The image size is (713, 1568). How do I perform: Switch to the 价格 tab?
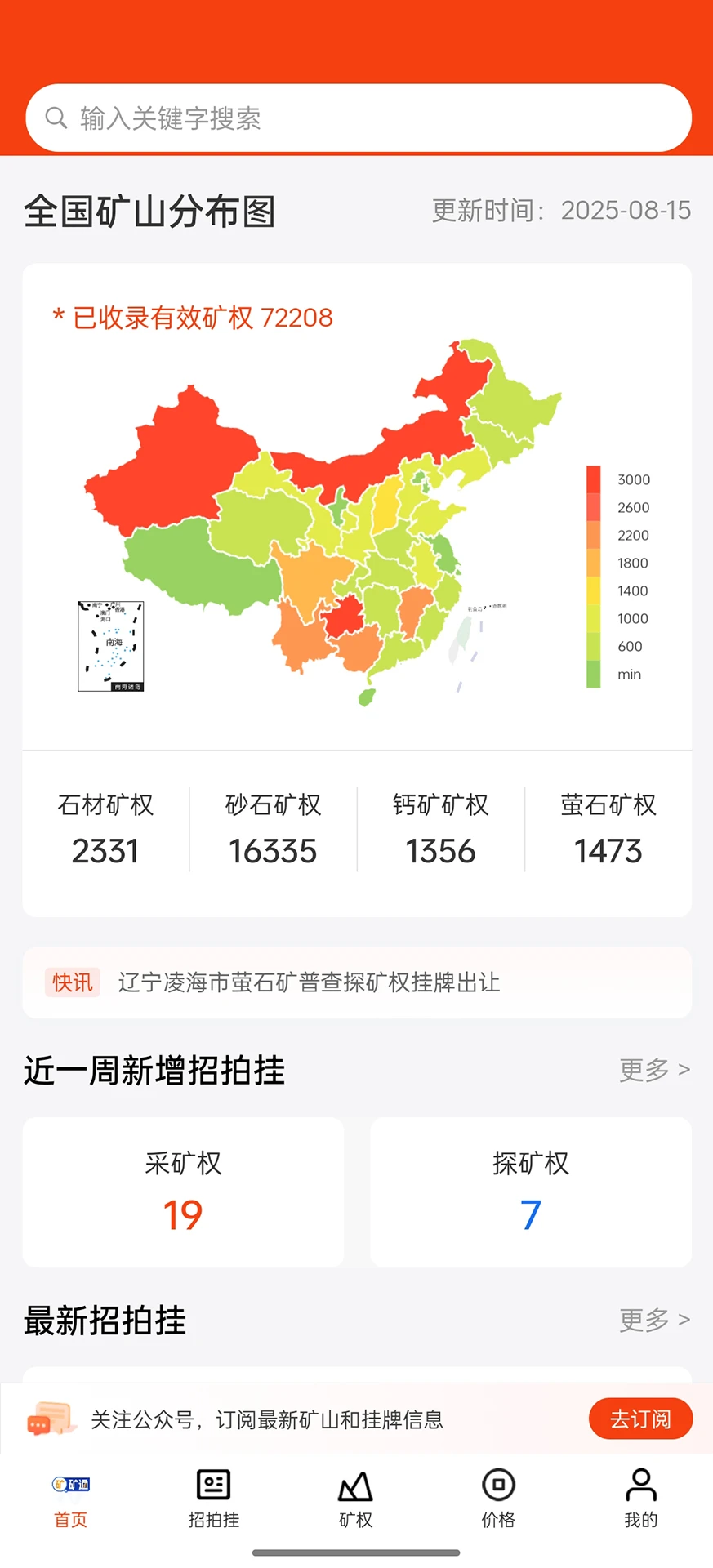(x=498, y=1501)
